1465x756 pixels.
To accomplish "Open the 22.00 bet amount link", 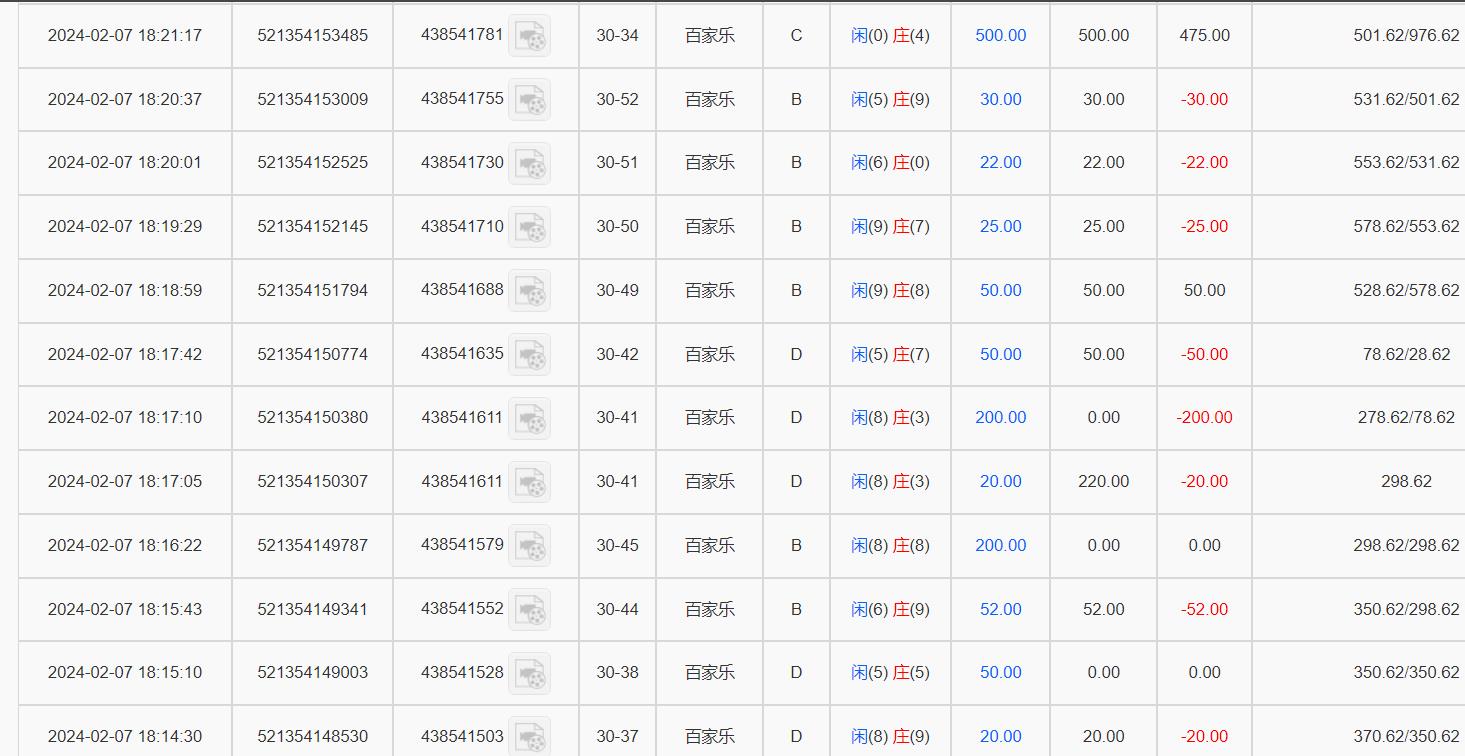I will (x=1000, y=162).
